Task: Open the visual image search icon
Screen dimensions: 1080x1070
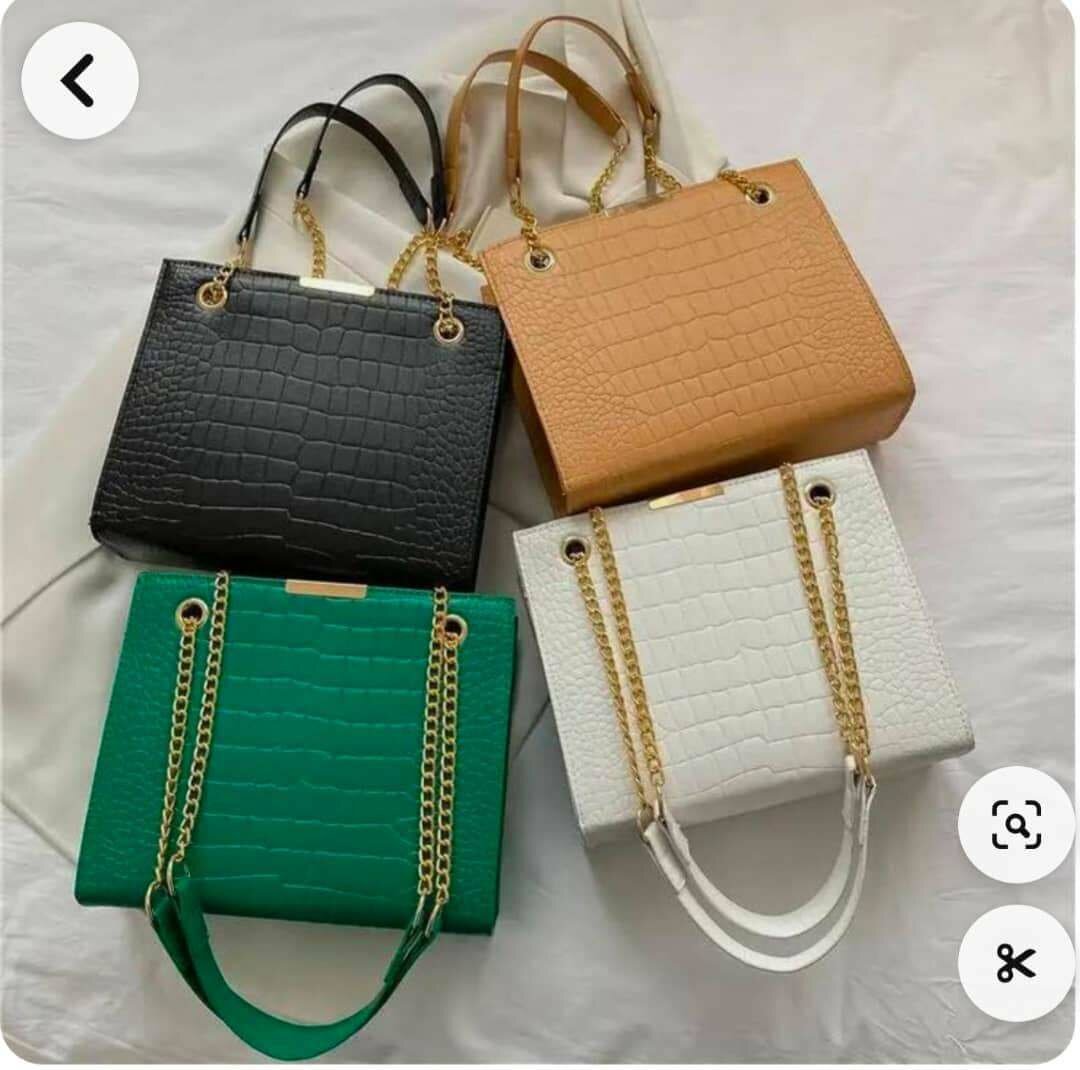Action: pos(1016,825)
